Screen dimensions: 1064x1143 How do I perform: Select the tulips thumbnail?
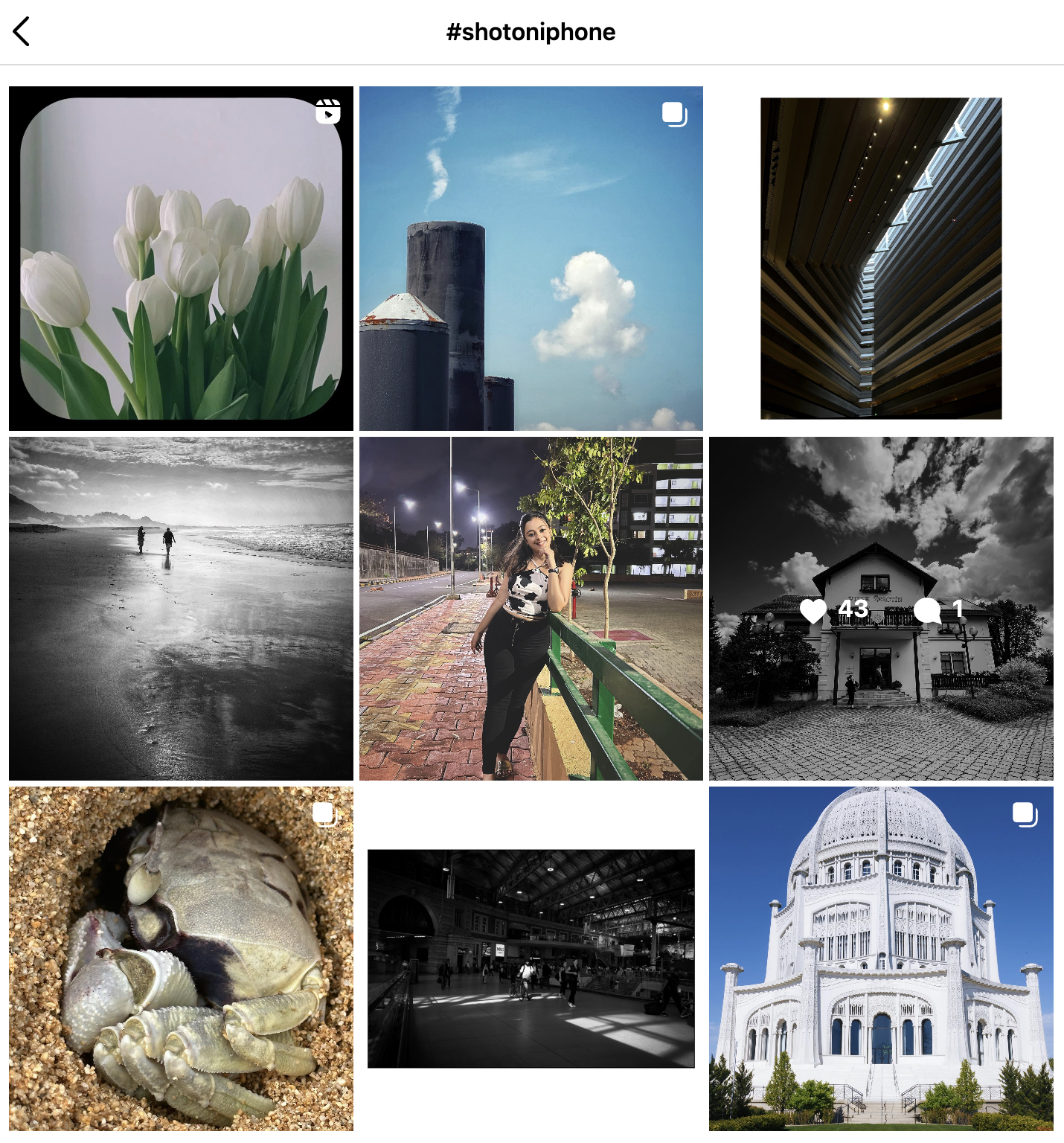coord(181,257)
